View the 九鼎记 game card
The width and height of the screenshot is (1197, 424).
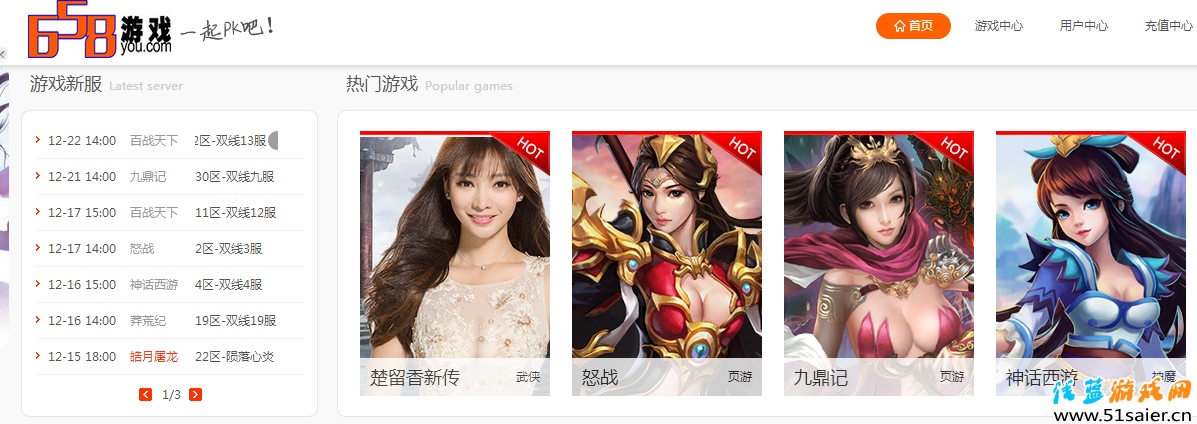pos(878,263)
